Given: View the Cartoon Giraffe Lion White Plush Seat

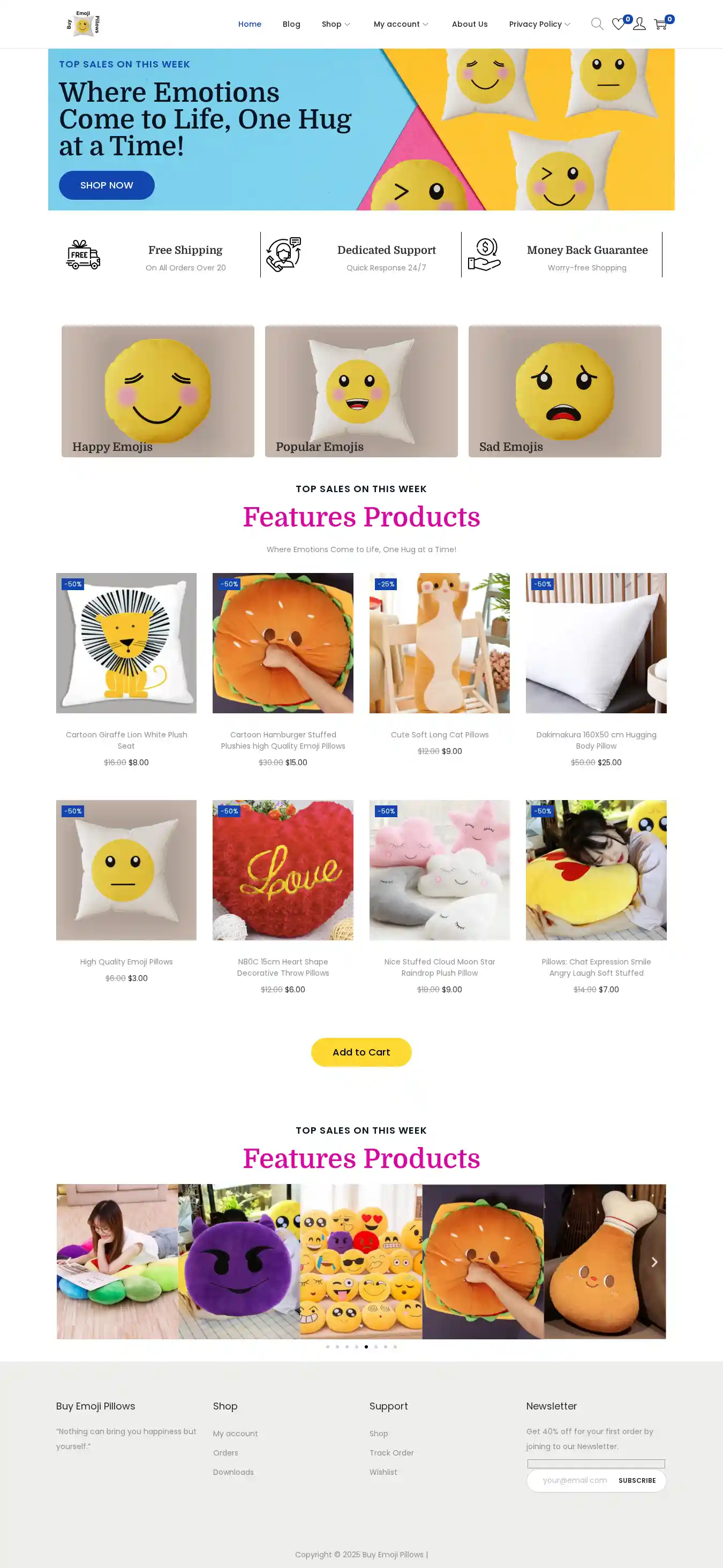Looking at the screenshot, I should 126,740.
